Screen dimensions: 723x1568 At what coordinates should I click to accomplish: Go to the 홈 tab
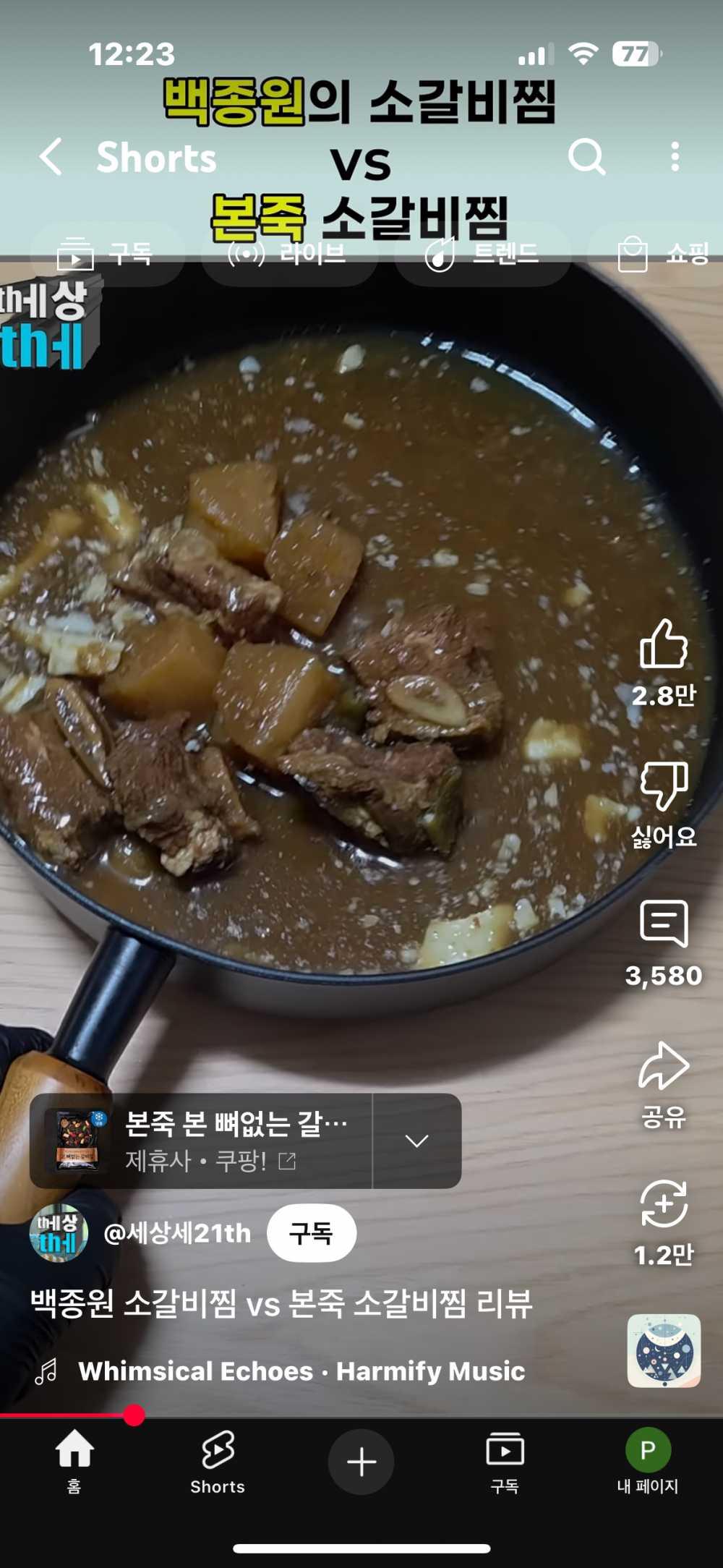[x=74, y=1461]
